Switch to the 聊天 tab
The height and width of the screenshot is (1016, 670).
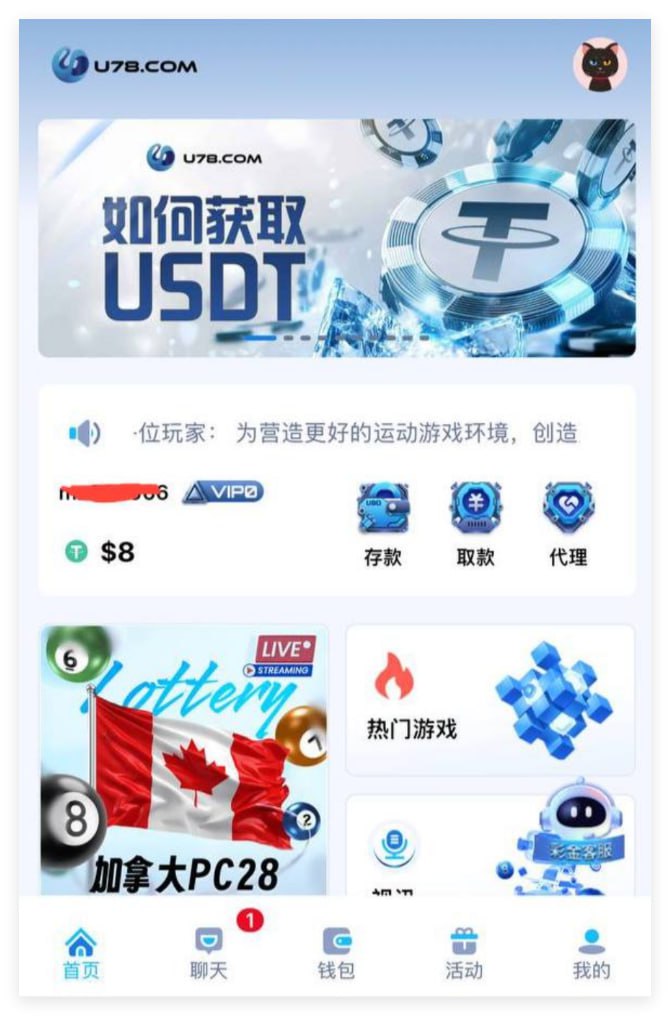point(208,953)
